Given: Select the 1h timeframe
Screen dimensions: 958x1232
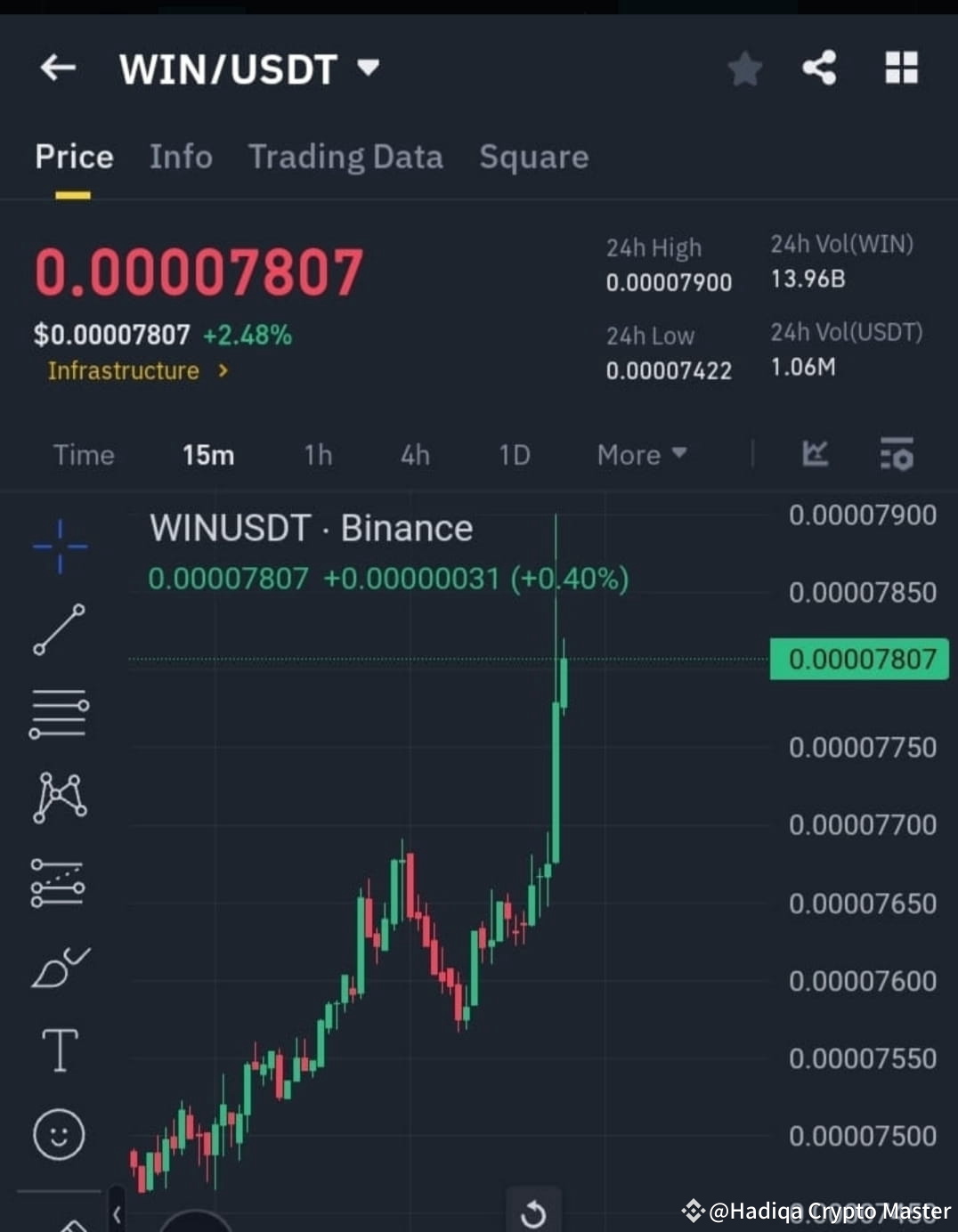Looking at the screenshot, I should pos(318,455).
